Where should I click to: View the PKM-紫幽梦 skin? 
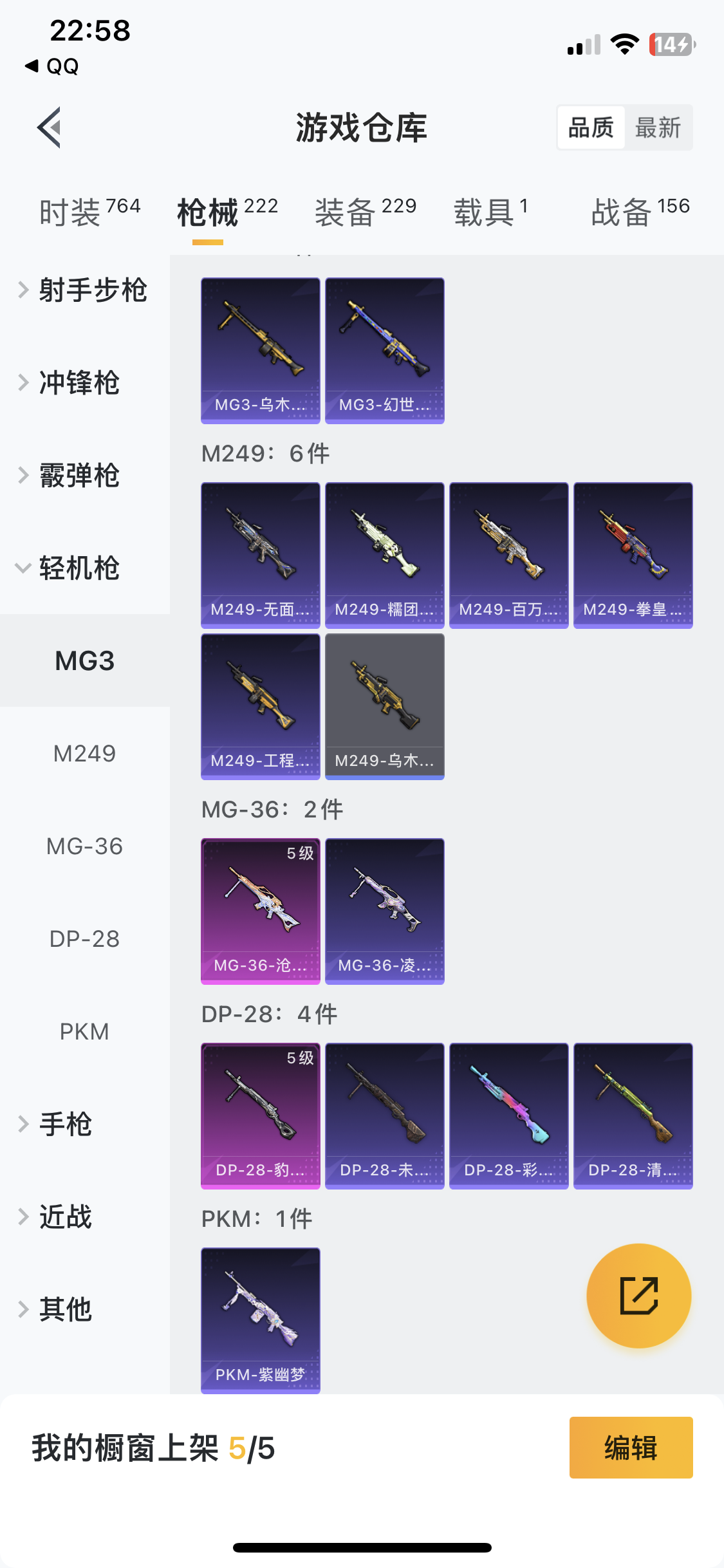[x=260, y=1320]
